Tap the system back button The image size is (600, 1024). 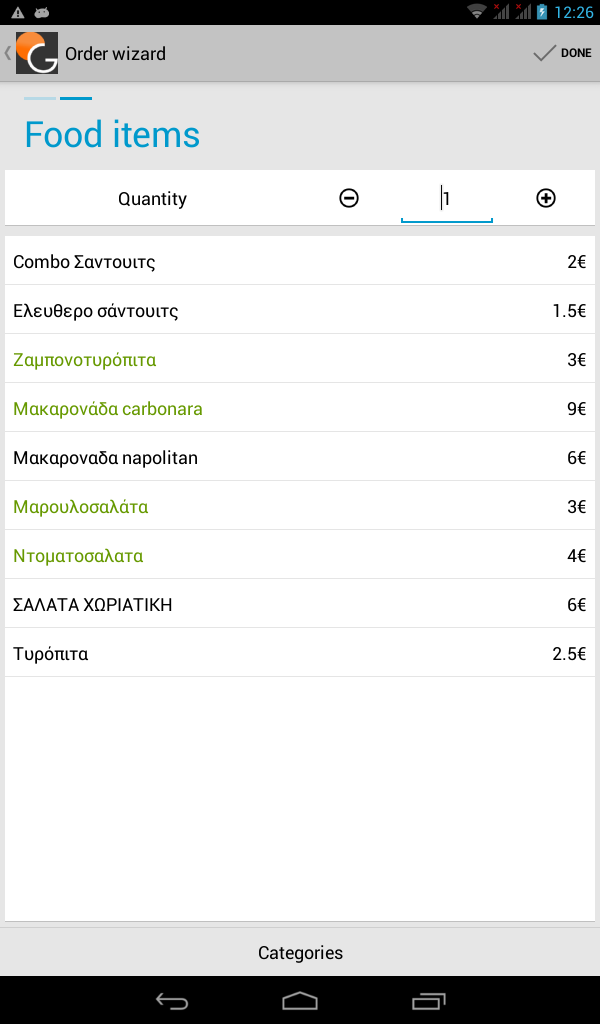(x=172, y=1000)
